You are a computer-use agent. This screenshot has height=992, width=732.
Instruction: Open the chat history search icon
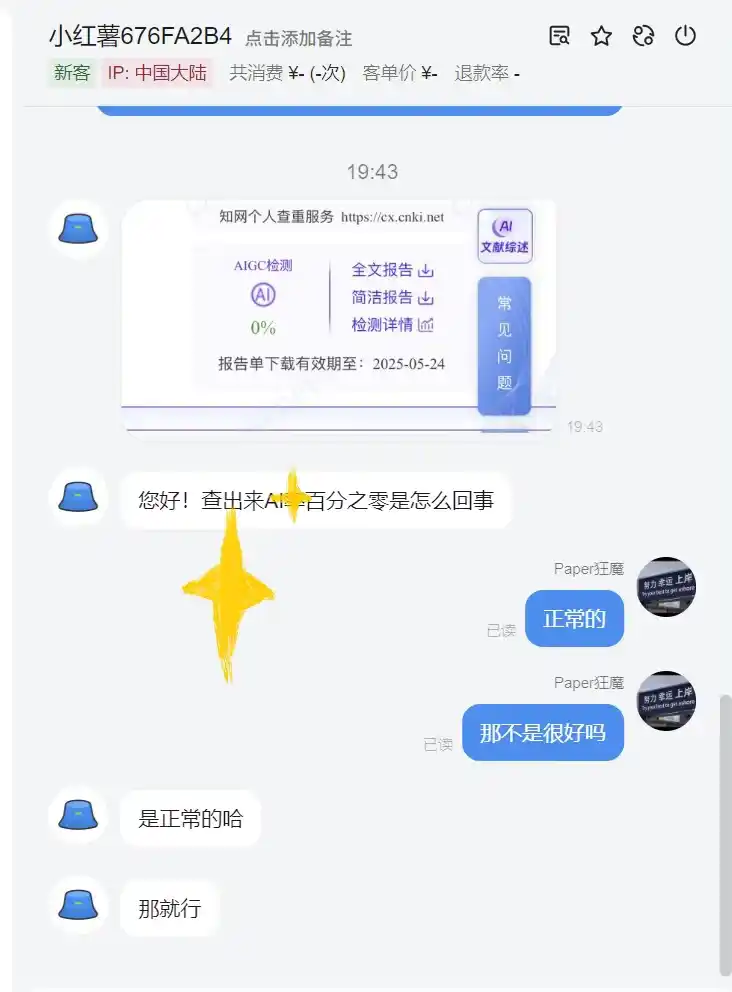(559, 36)
